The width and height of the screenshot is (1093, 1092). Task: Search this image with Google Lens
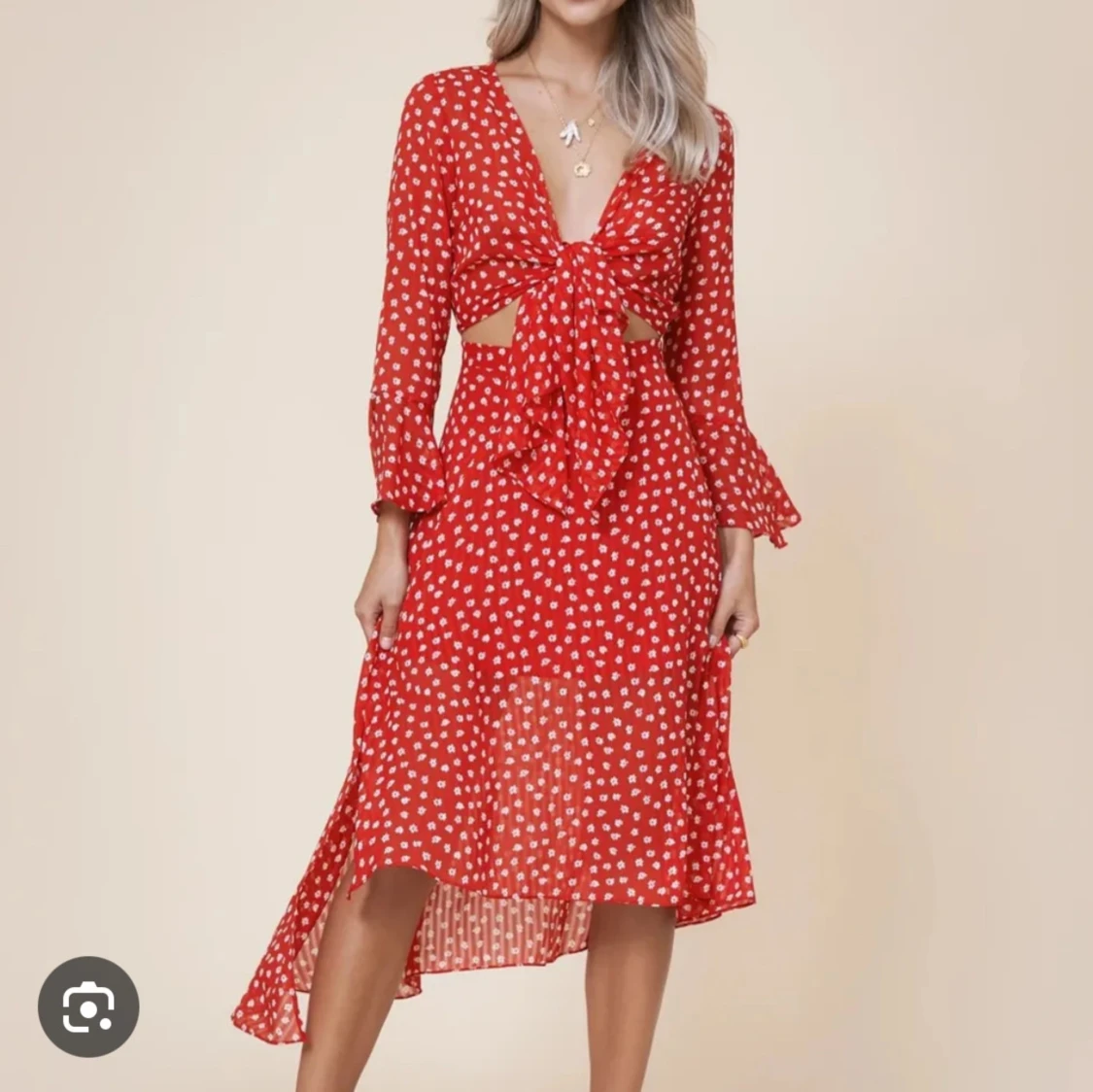click(x=88, y=1007)
